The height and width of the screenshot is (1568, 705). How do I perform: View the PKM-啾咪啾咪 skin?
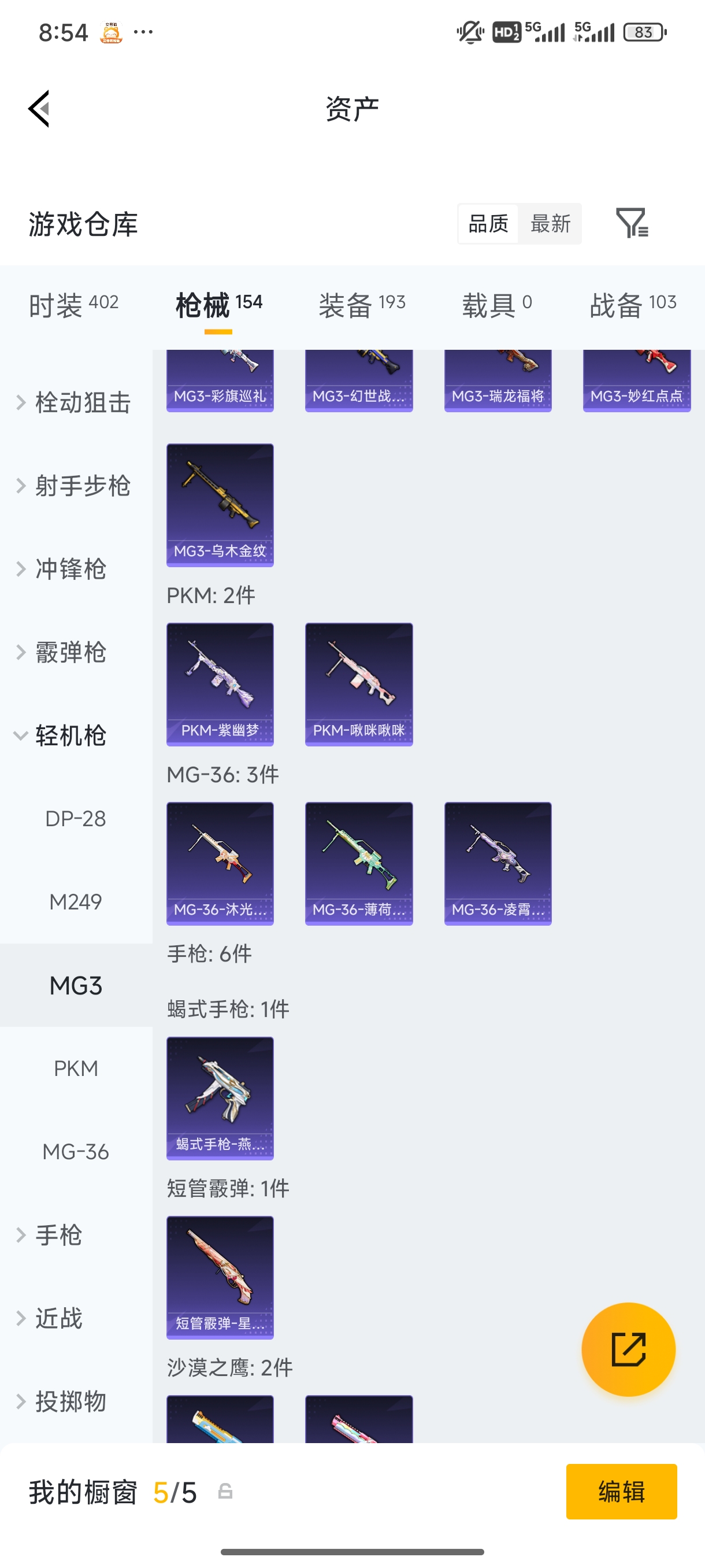point(359,684)
